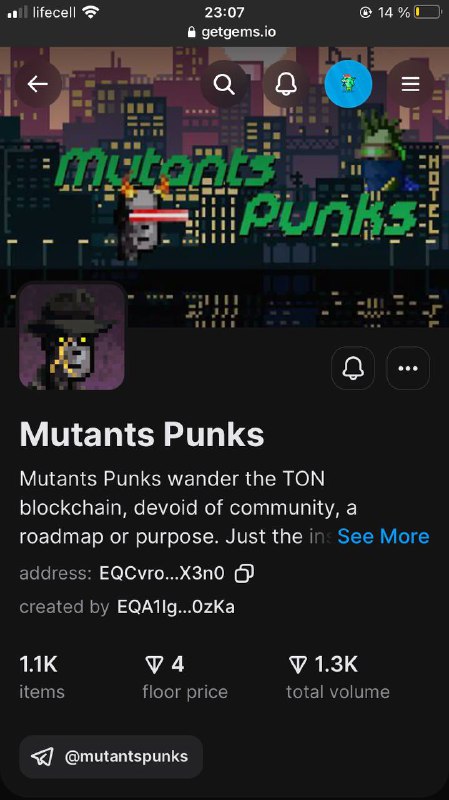449x800 pixels.
Task: Open the three-dot collection options
Action: (x=408, y=368)
